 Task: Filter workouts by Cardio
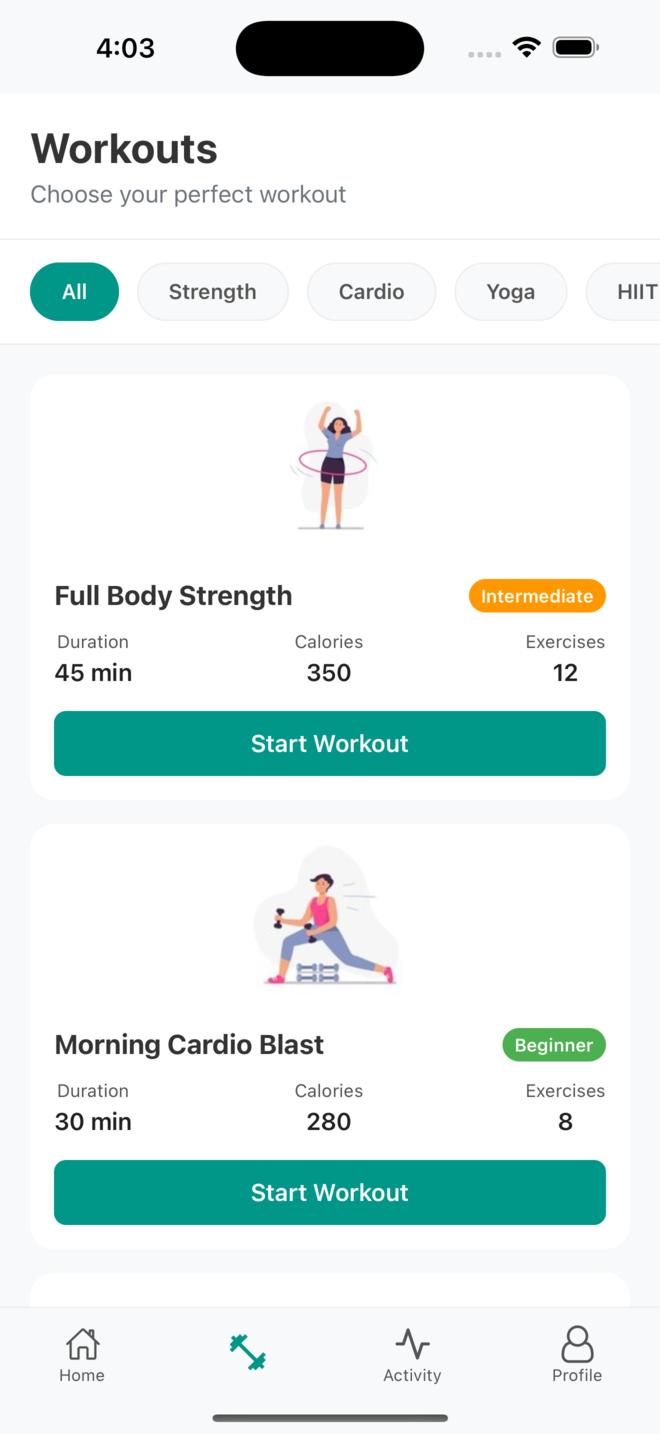(371, 292)
